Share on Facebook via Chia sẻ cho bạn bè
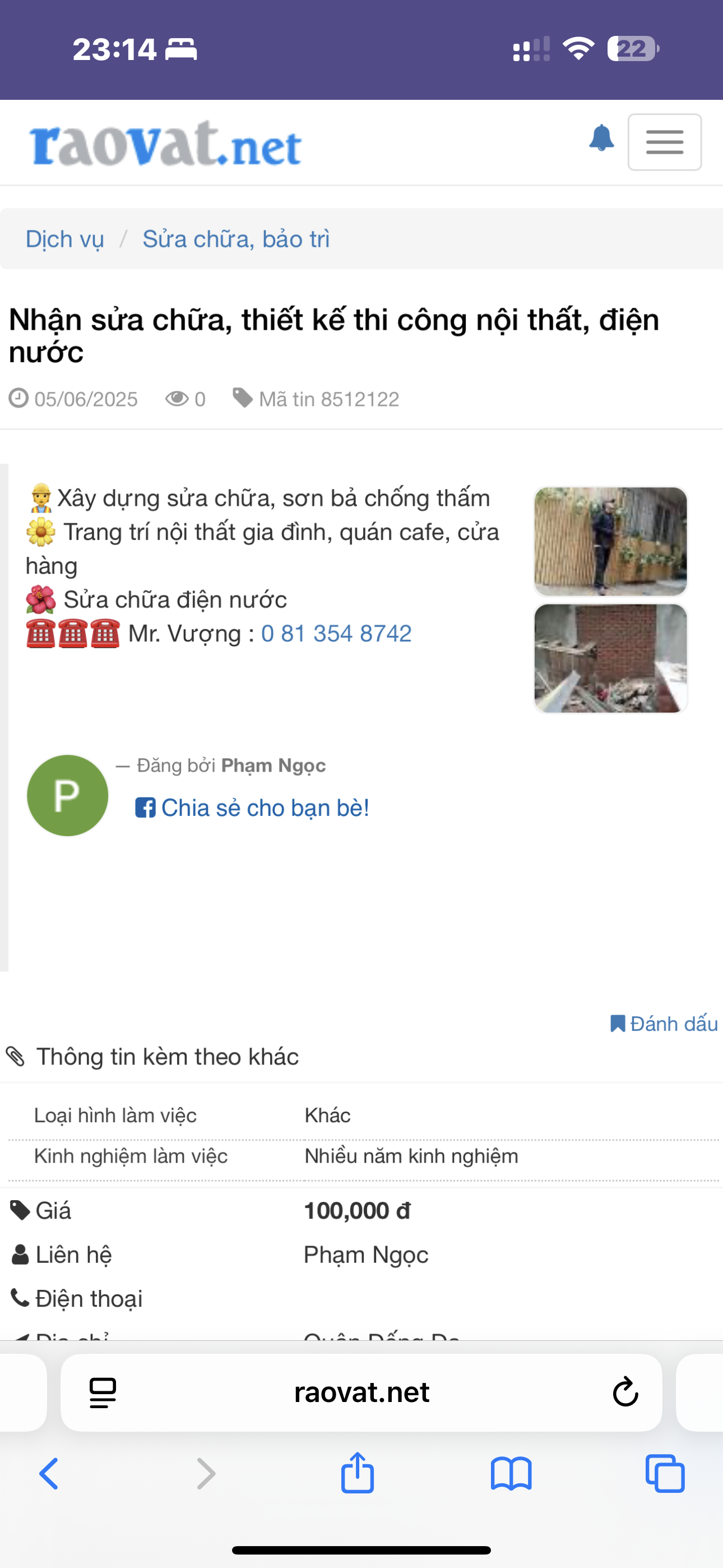This screenshot has width=723, height=1568. coord(252,808)
